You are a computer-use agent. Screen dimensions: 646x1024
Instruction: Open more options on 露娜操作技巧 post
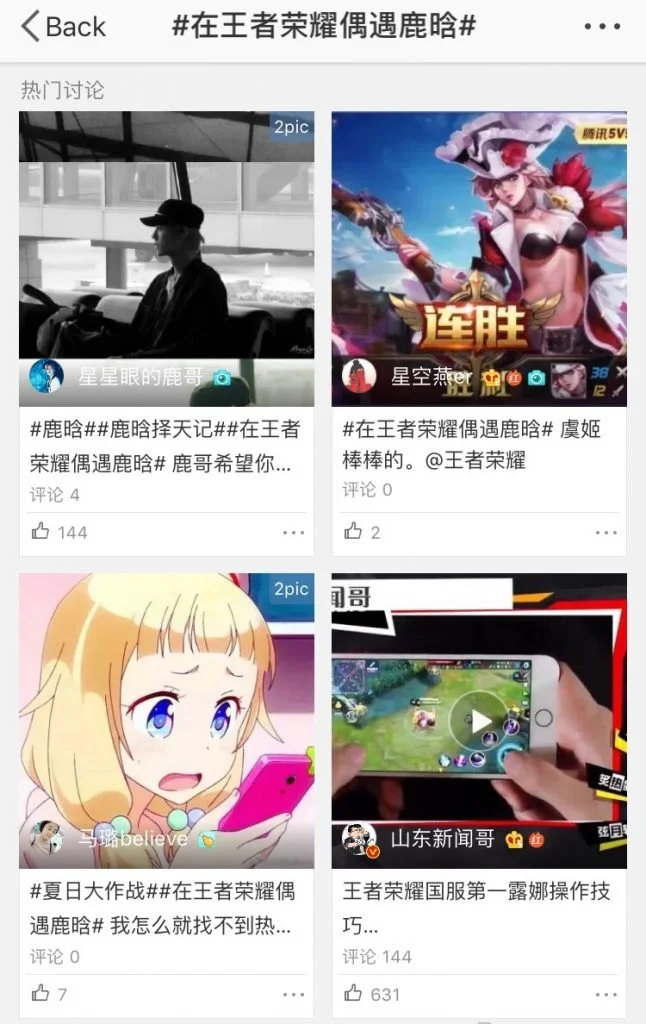(x=606, y=993)
